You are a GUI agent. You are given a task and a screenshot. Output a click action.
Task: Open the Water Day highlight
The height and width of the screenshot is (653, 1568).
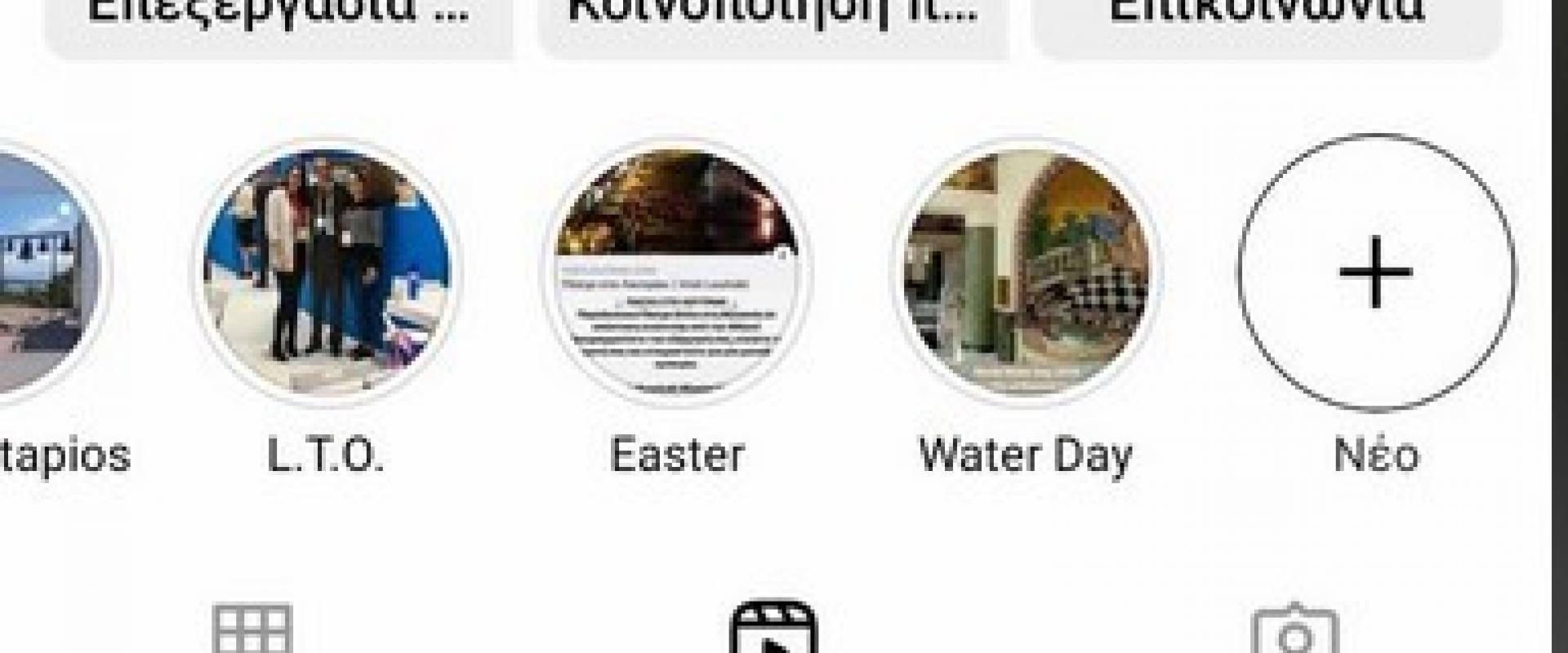pos(1026,273)
